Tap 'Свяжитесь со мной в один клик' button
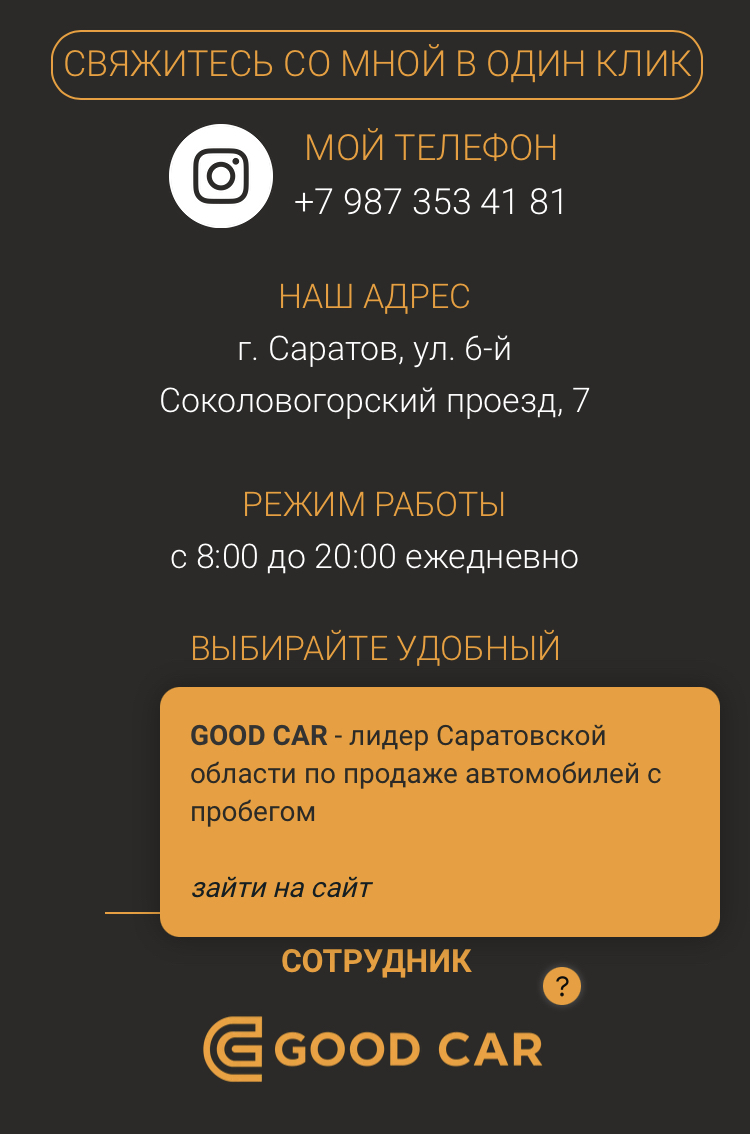Screen dimensions: 750x1134 377,65
